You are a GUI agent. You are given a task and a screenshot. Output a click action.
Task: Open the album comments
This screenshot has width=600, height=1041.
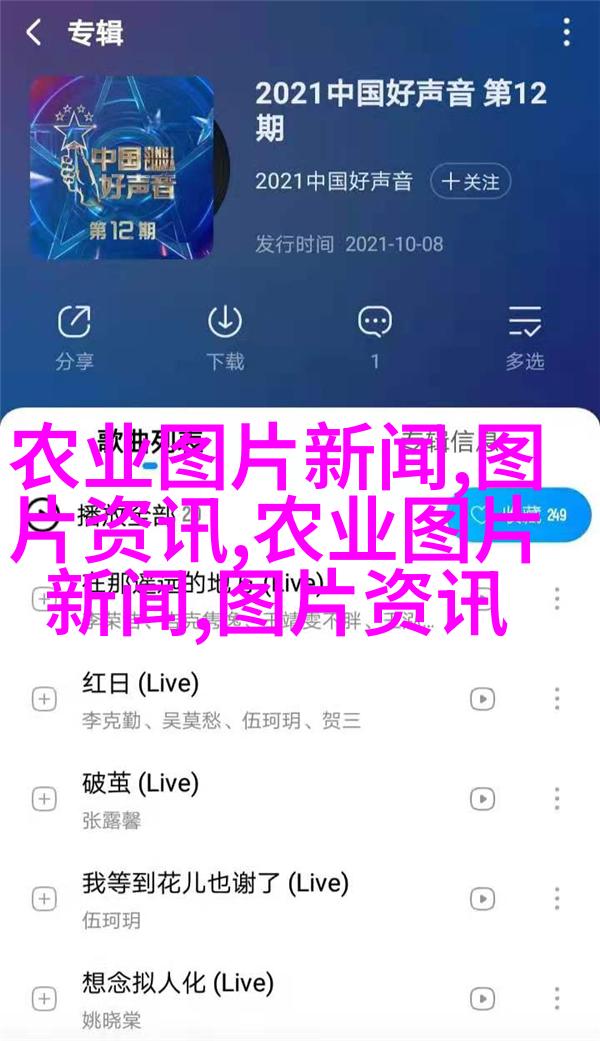(x=375, y=336)
